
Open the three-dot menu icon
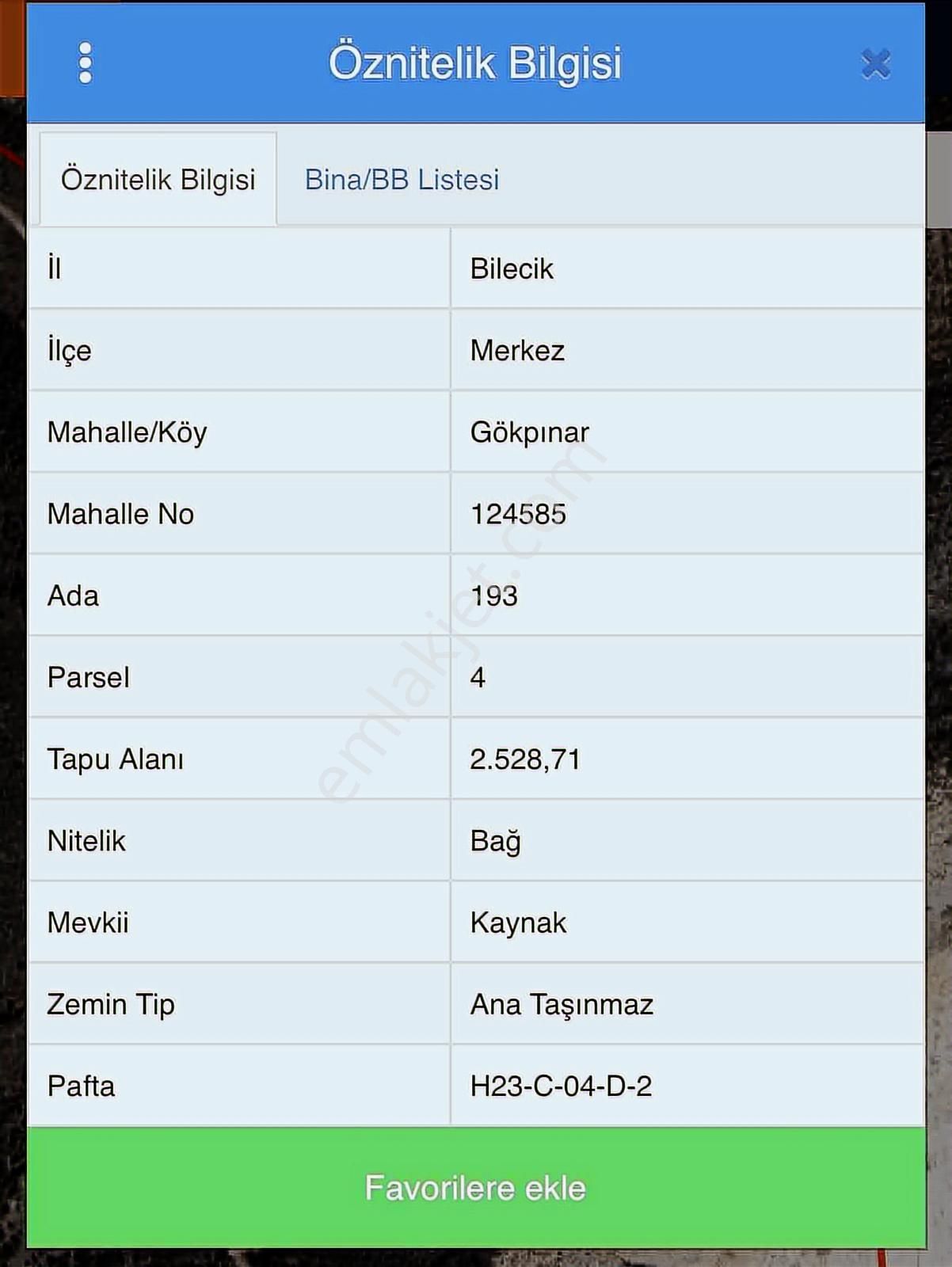(x=85, y=62)
